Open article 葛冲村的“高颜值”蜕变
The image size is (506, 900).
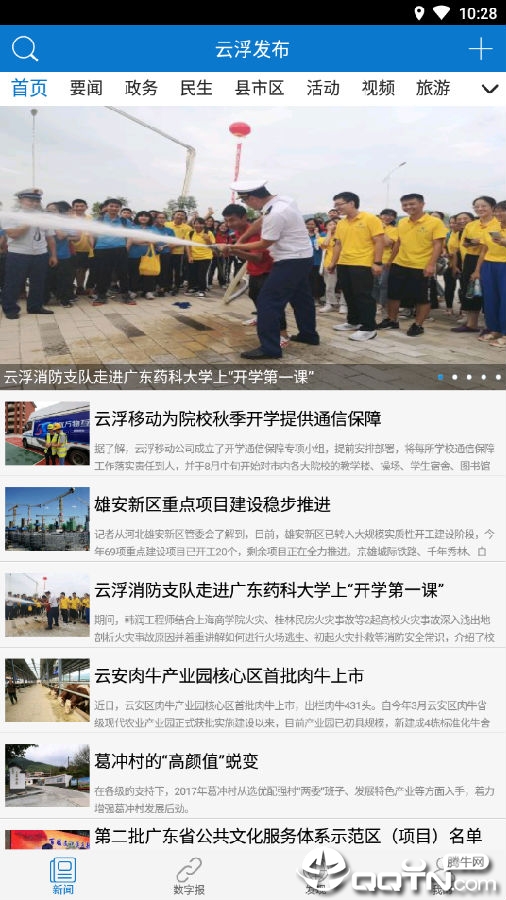[253, 776]
